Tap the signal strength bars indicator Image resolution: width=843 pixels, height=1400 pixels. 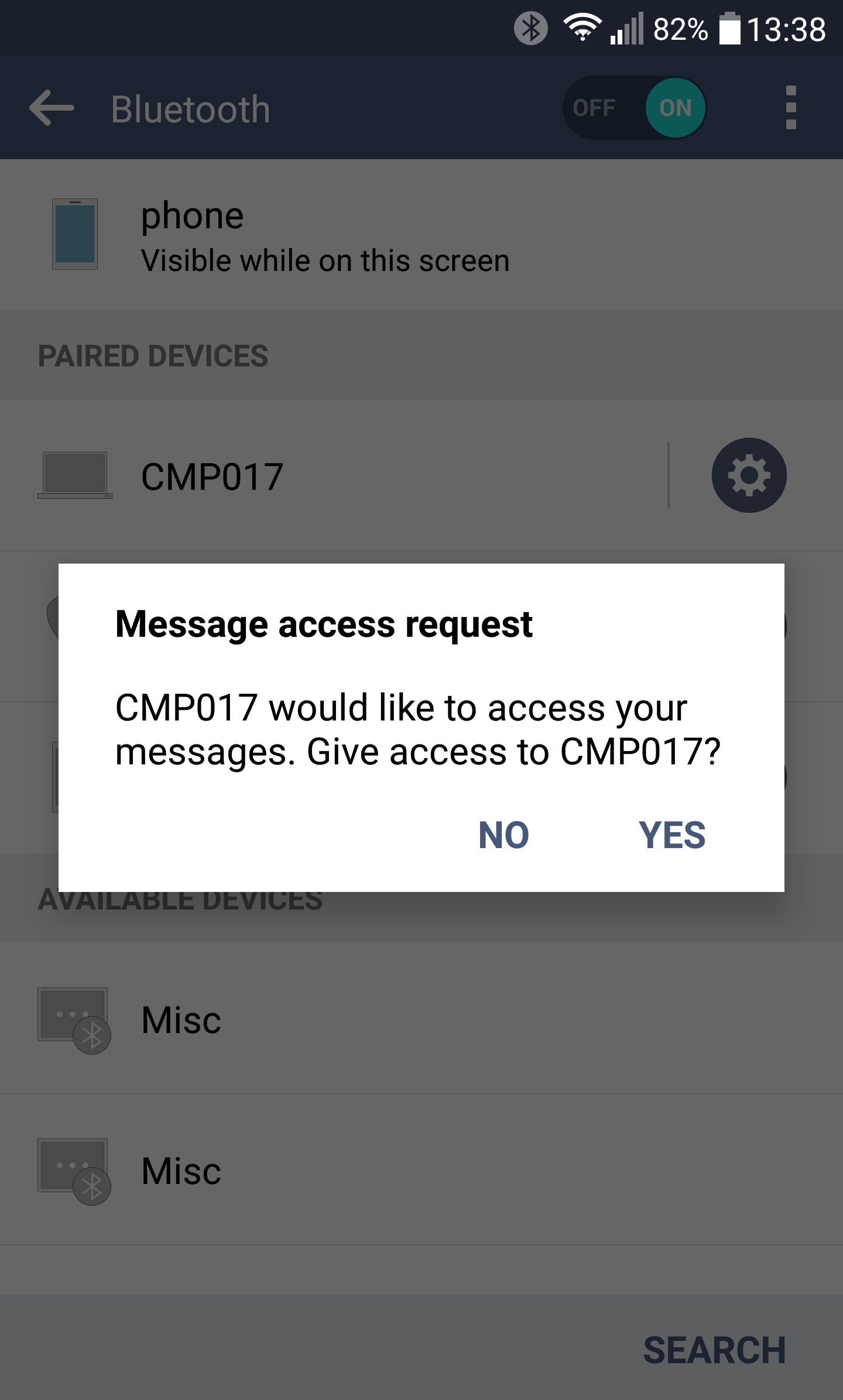pyautogui.click(x=625, y=28)
